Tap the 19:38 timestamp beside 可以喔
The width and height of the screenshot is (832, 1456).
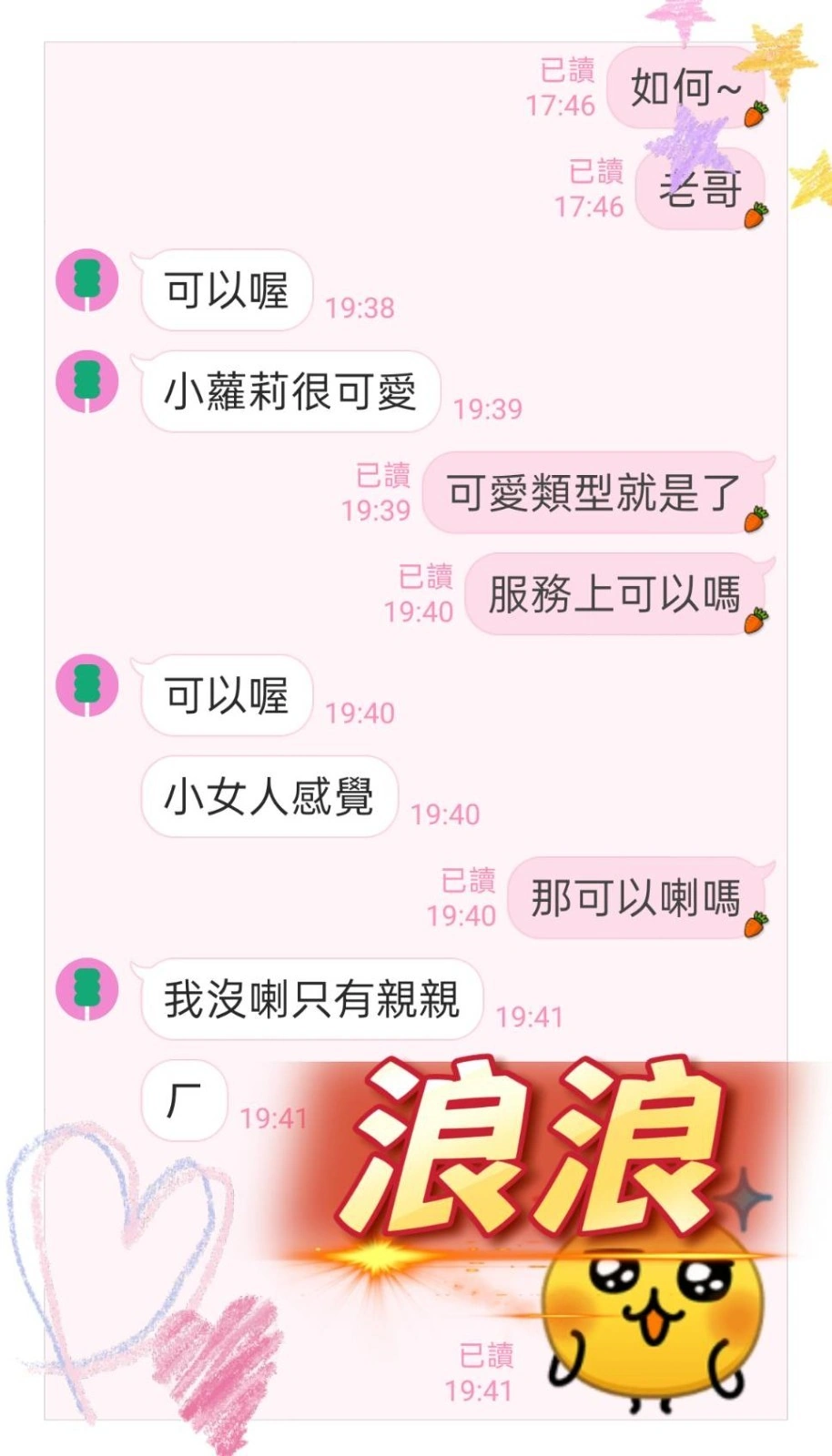tap(359, 308)
